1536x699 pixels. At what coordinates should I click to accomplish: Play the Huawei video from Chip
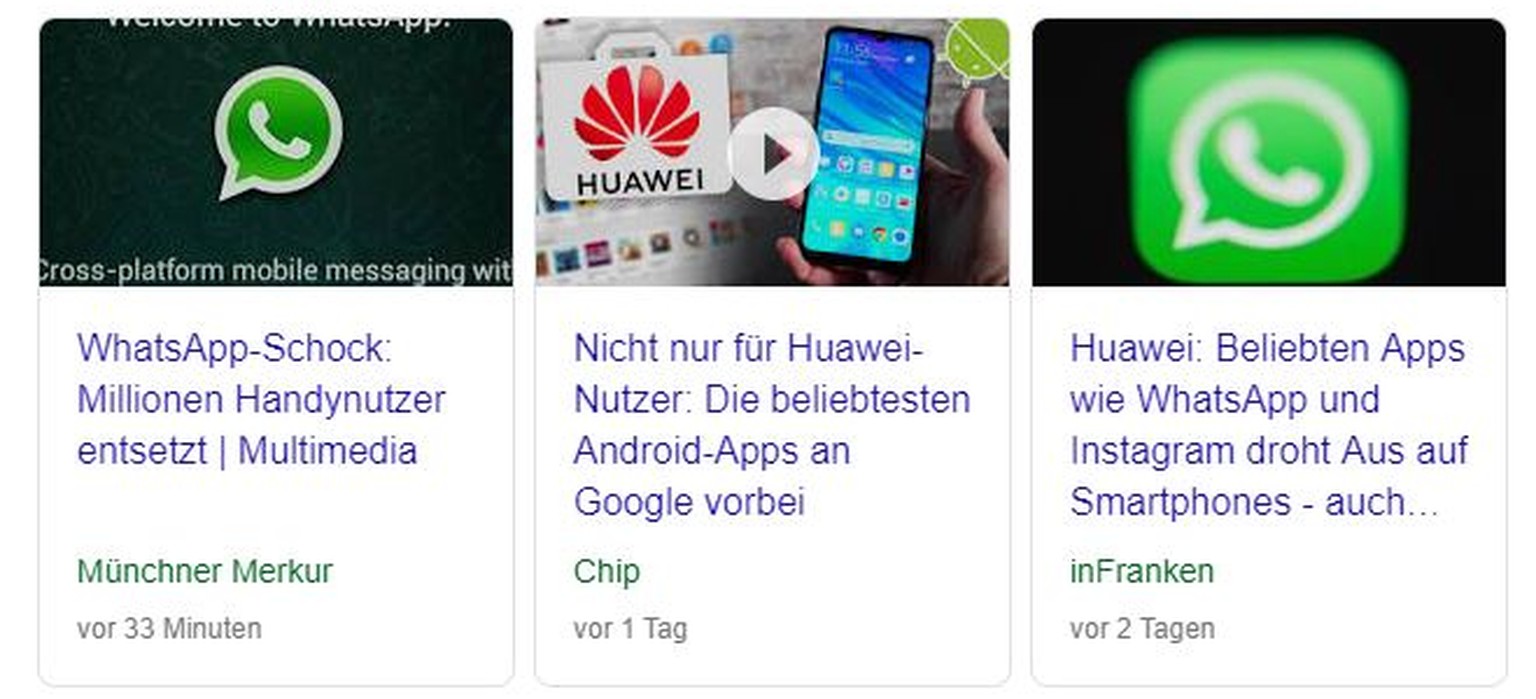(773, 154)
